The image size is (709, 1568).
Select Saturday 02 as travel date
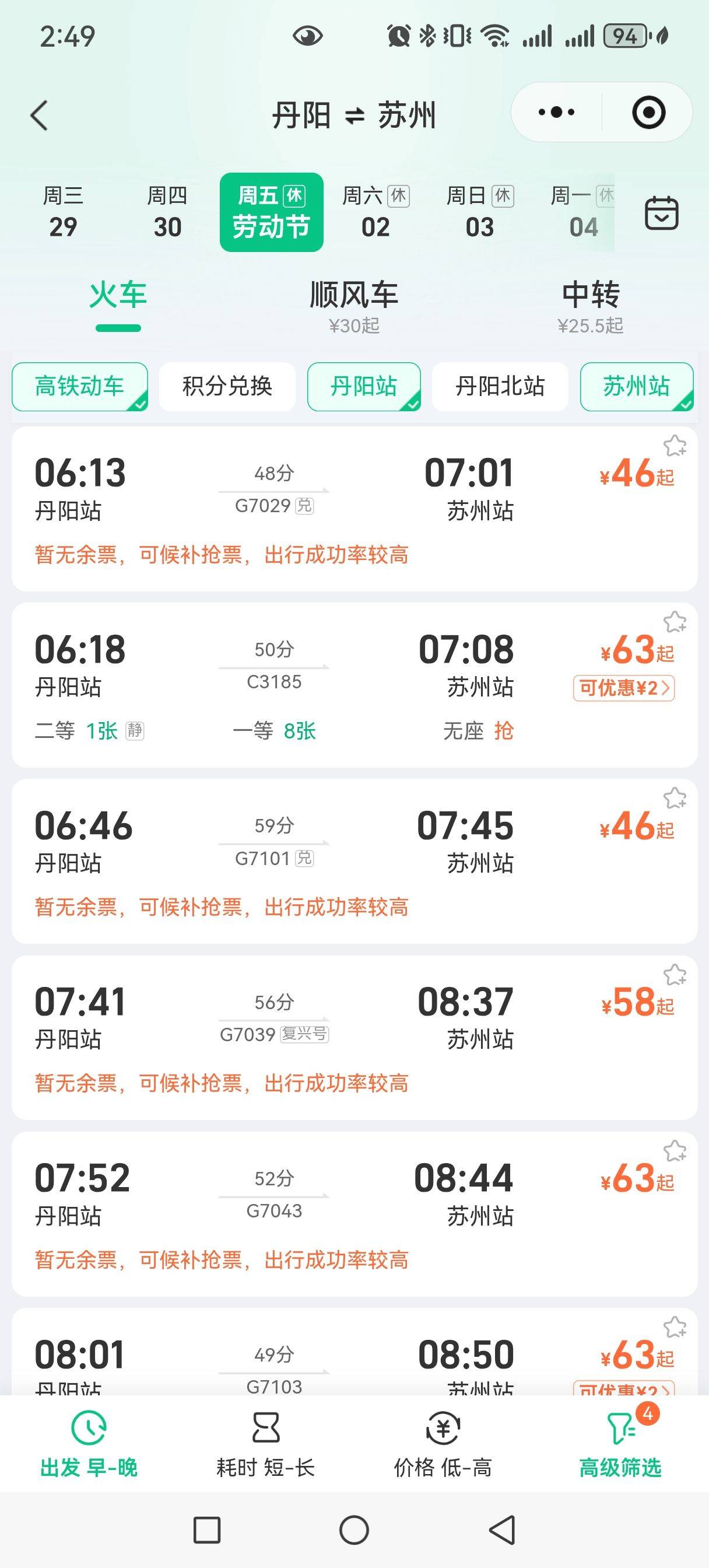pyautogui.click(x=375, y=212)
